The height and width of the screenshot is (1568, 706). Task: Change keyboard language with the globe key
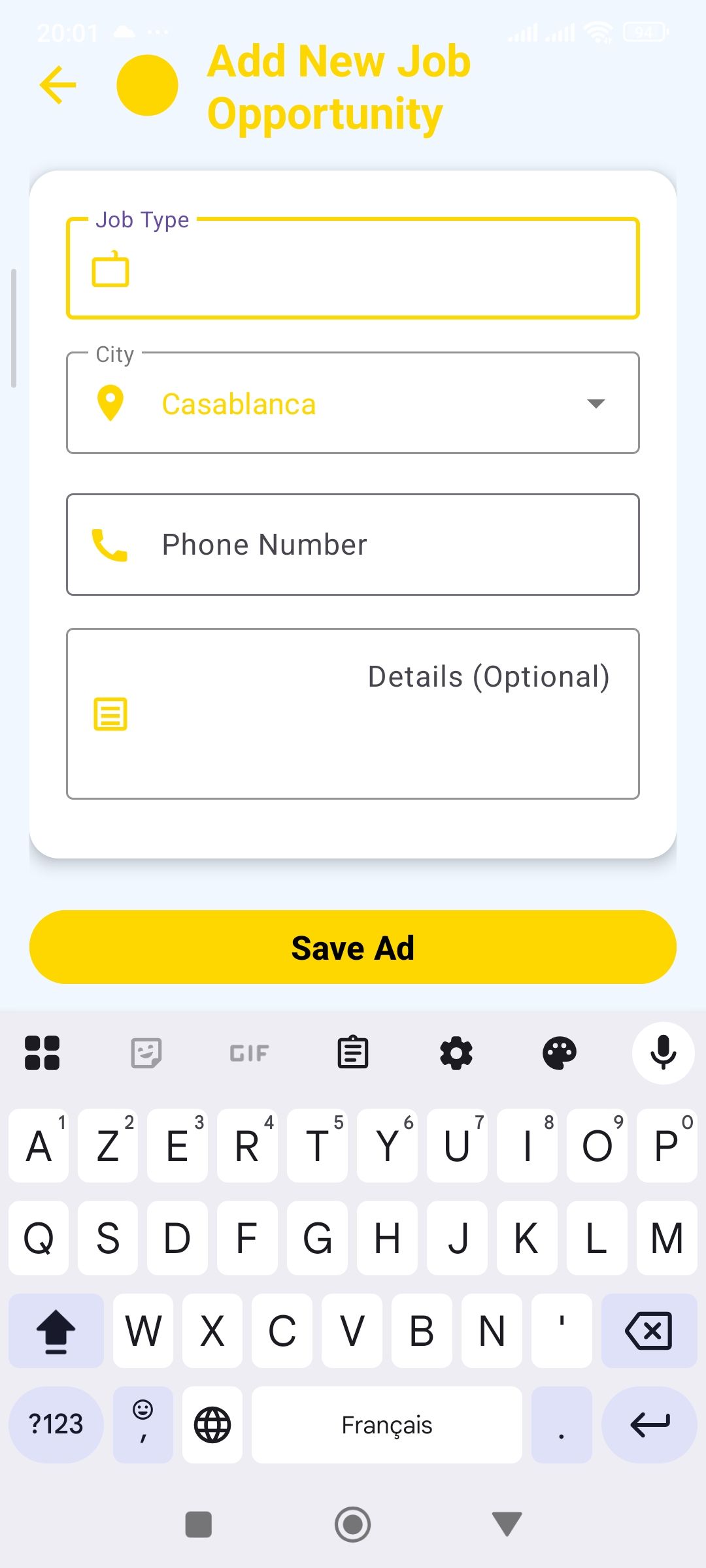click(212, 1424)
